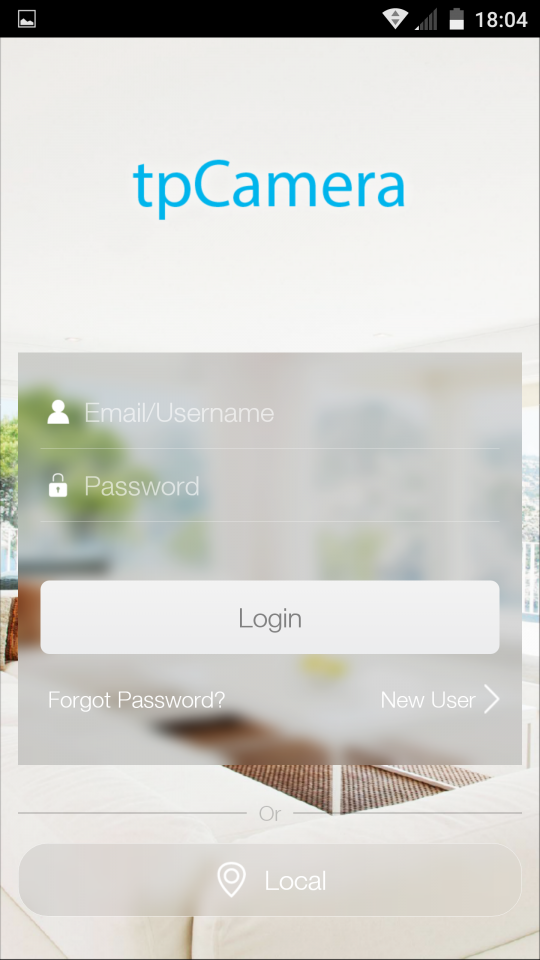
Task: Tap the Email/Username field
Action: pyautogui.click(x=269, y=413)
